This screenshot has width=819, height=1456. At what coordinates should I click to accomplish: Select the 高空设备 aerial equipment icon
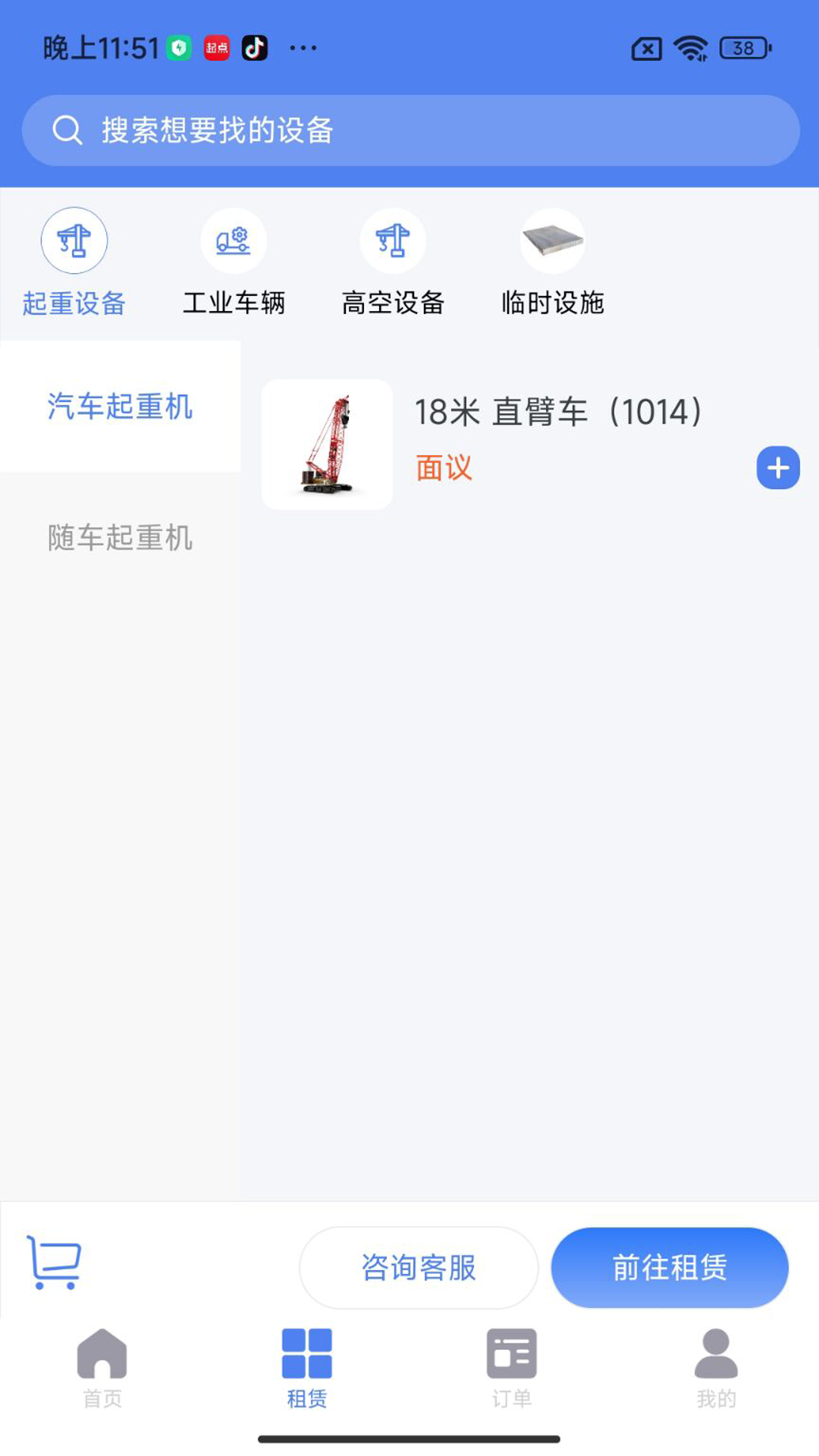click(x=392, y=240)
